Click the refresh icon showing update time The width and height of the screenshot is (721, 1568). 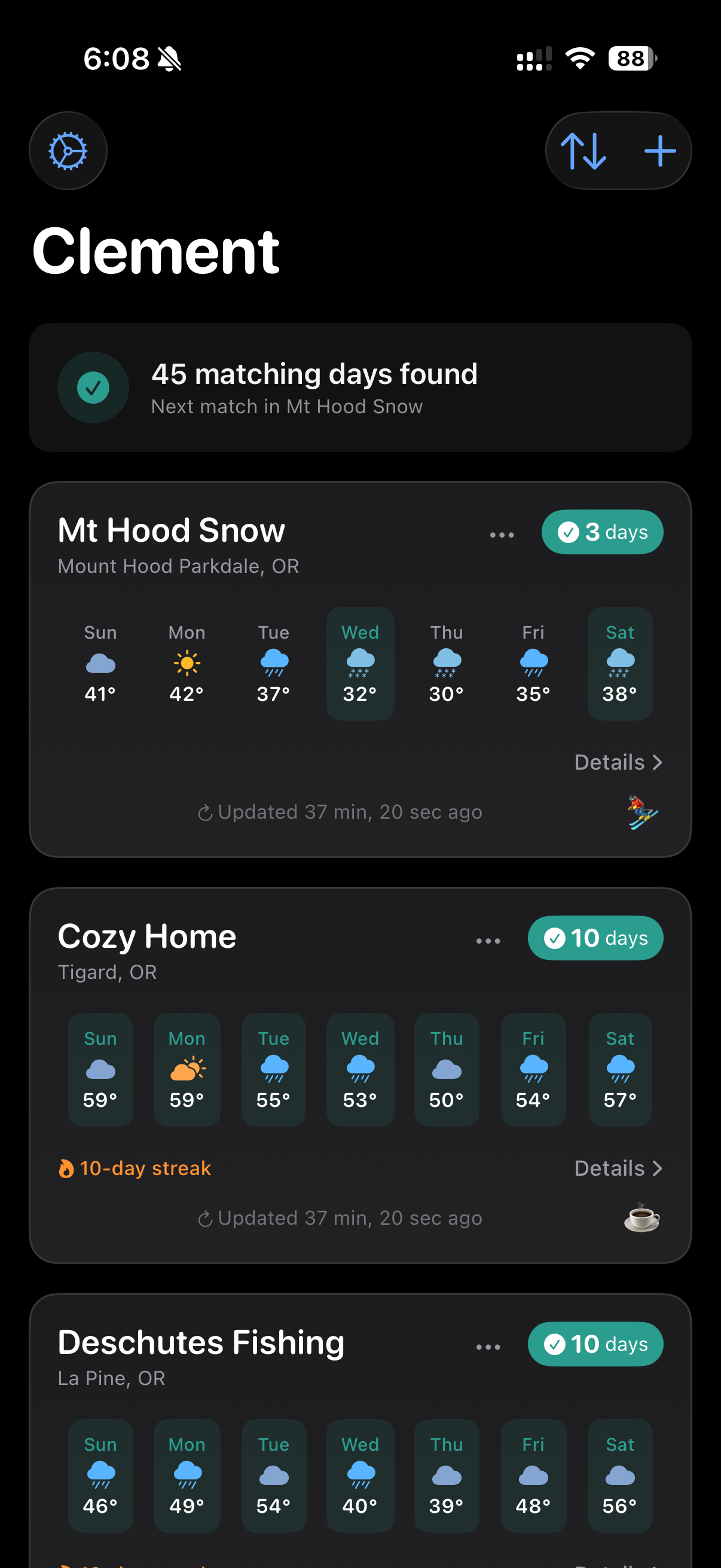click(x=205, y=812)
